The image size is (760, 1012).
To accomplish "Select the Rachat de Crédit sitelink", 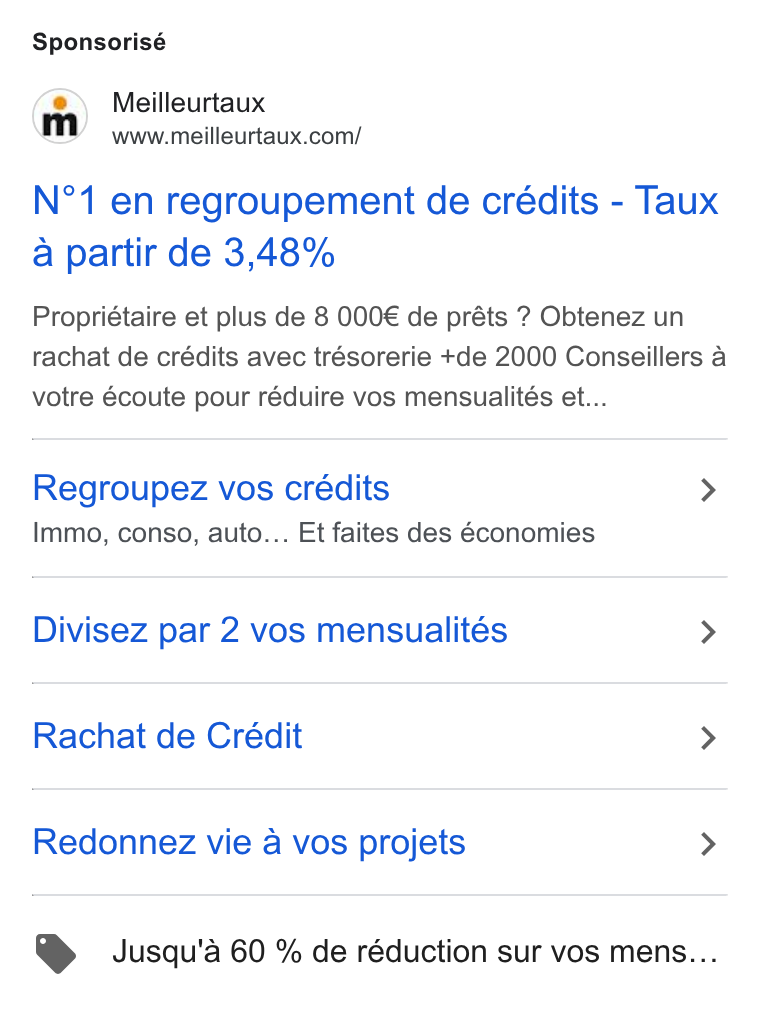I will pos(379,736).
